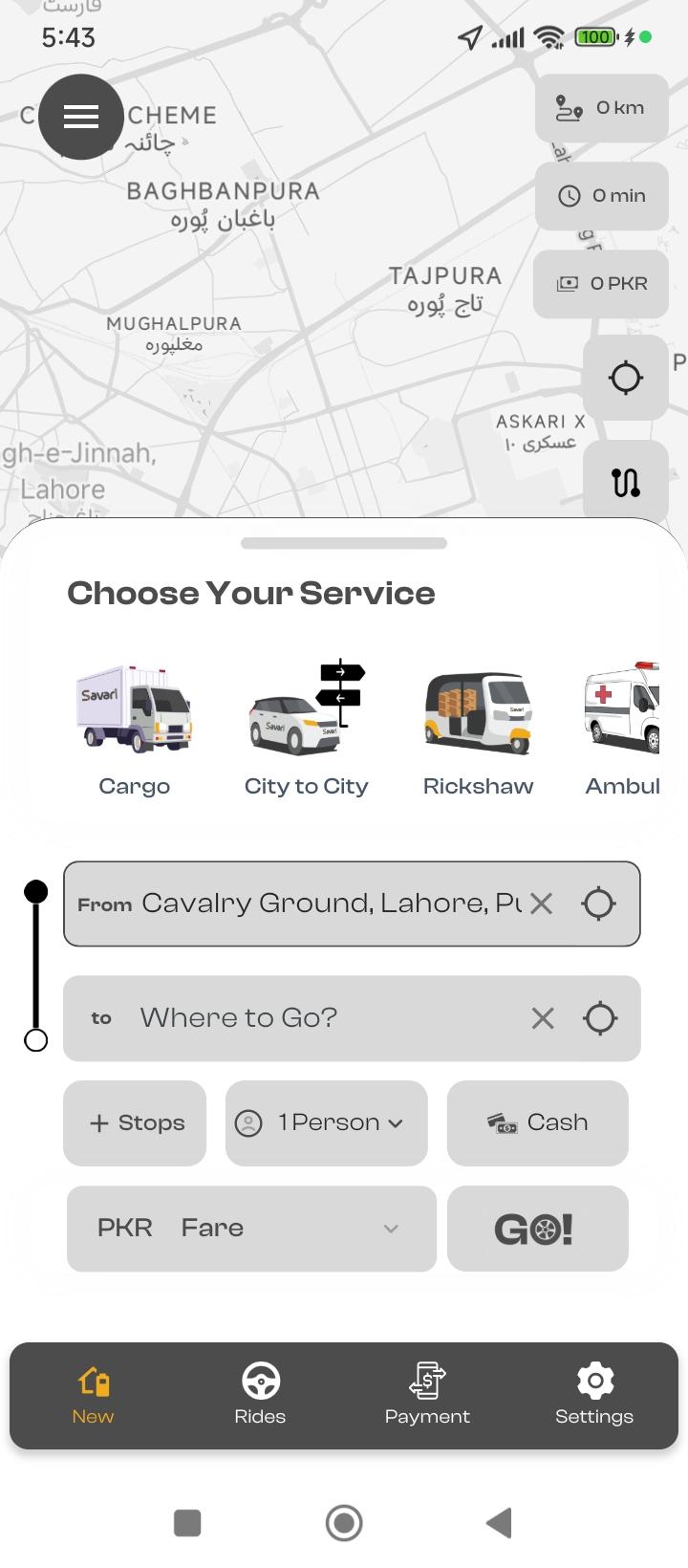688x1568 pixels.
Task: Use current location for From field
Action: [599, 904]
